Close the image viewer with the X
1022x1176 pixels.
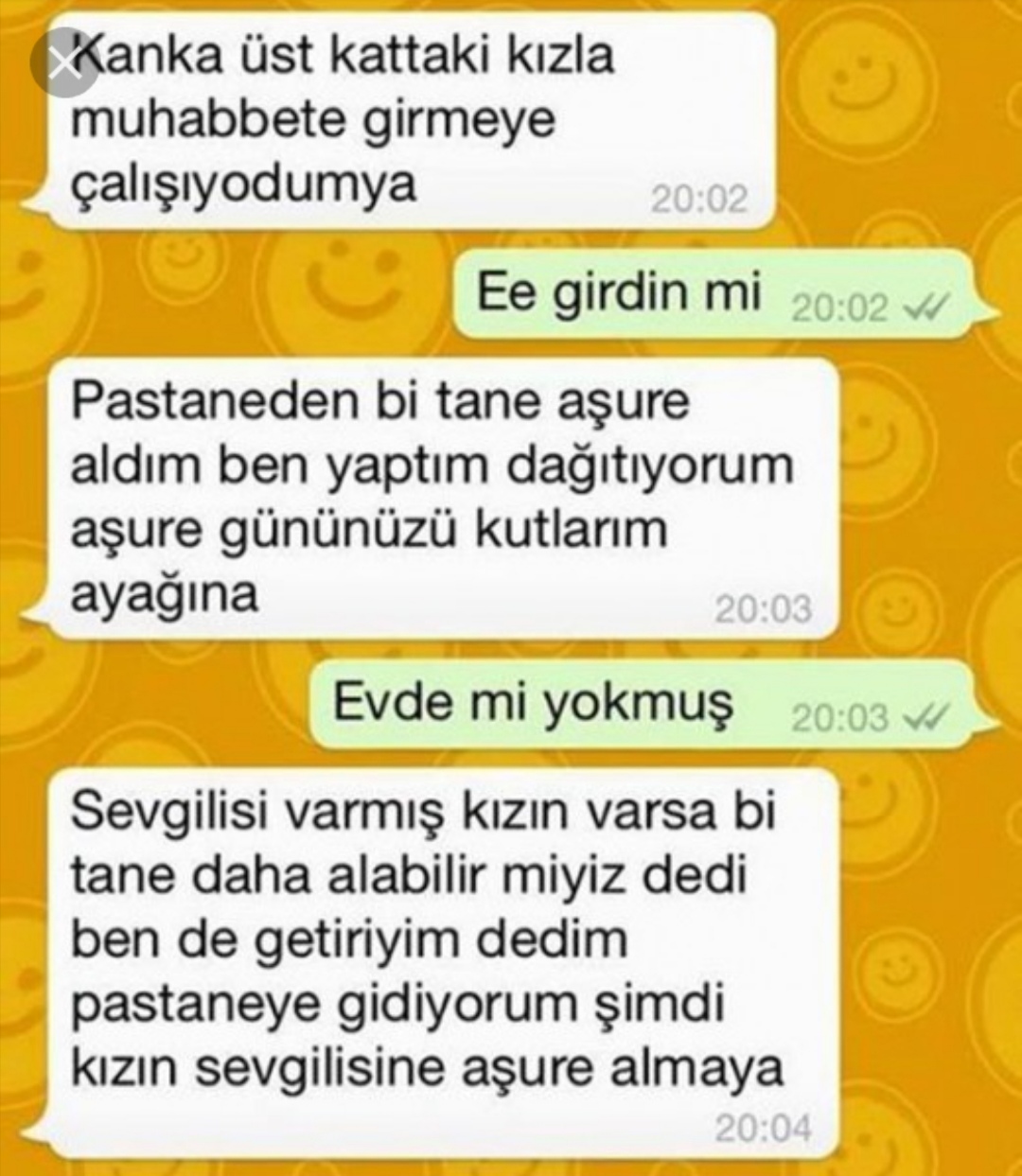tap(62, 61)
